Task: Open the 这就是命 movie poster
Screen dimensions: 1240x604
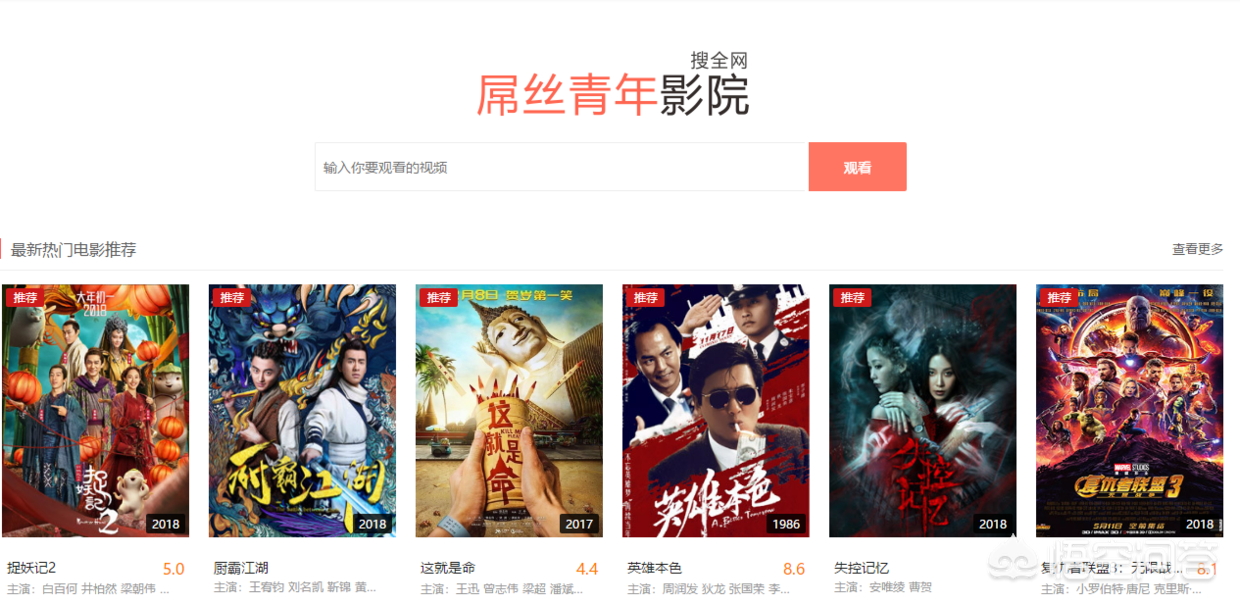Action: click(x=509, y=411)
